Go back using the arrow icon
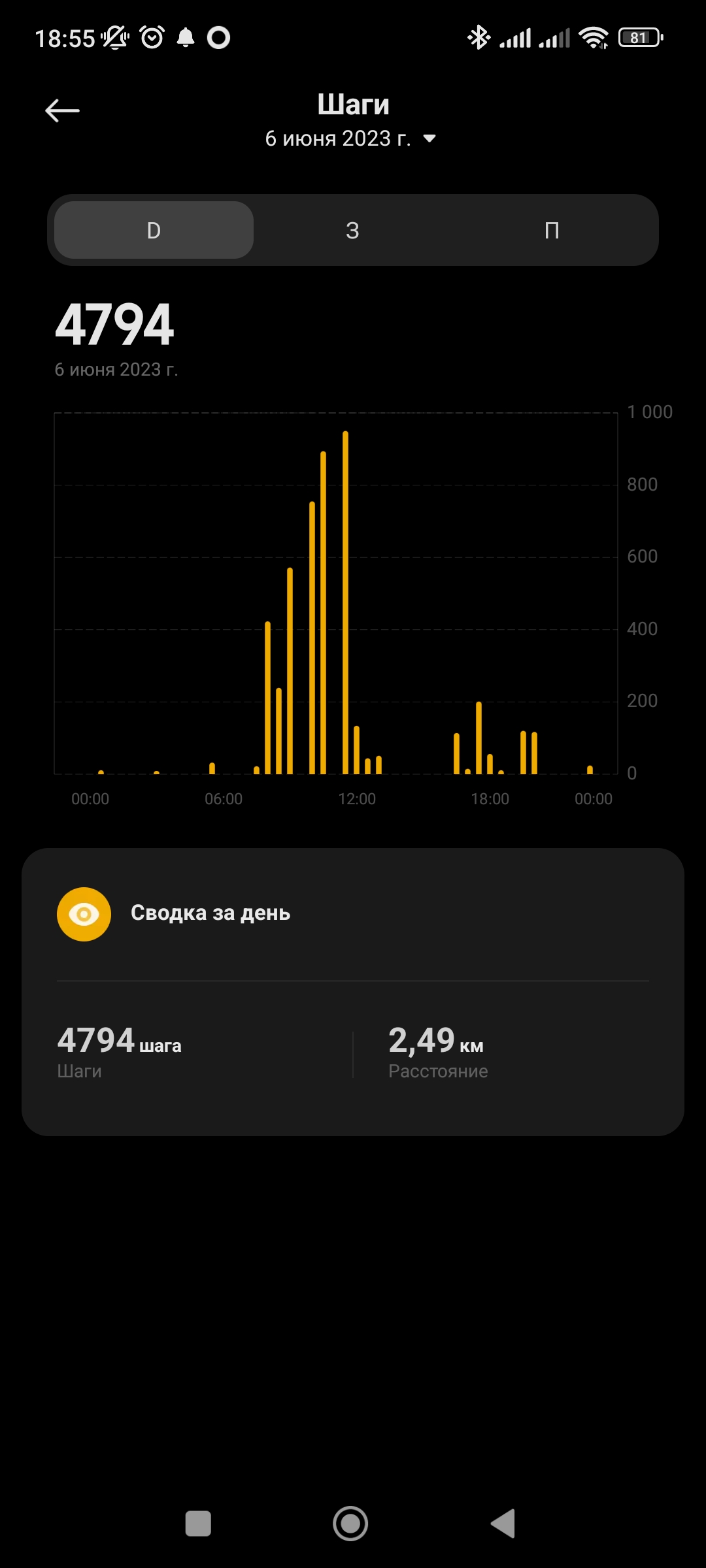 (62, 110)
